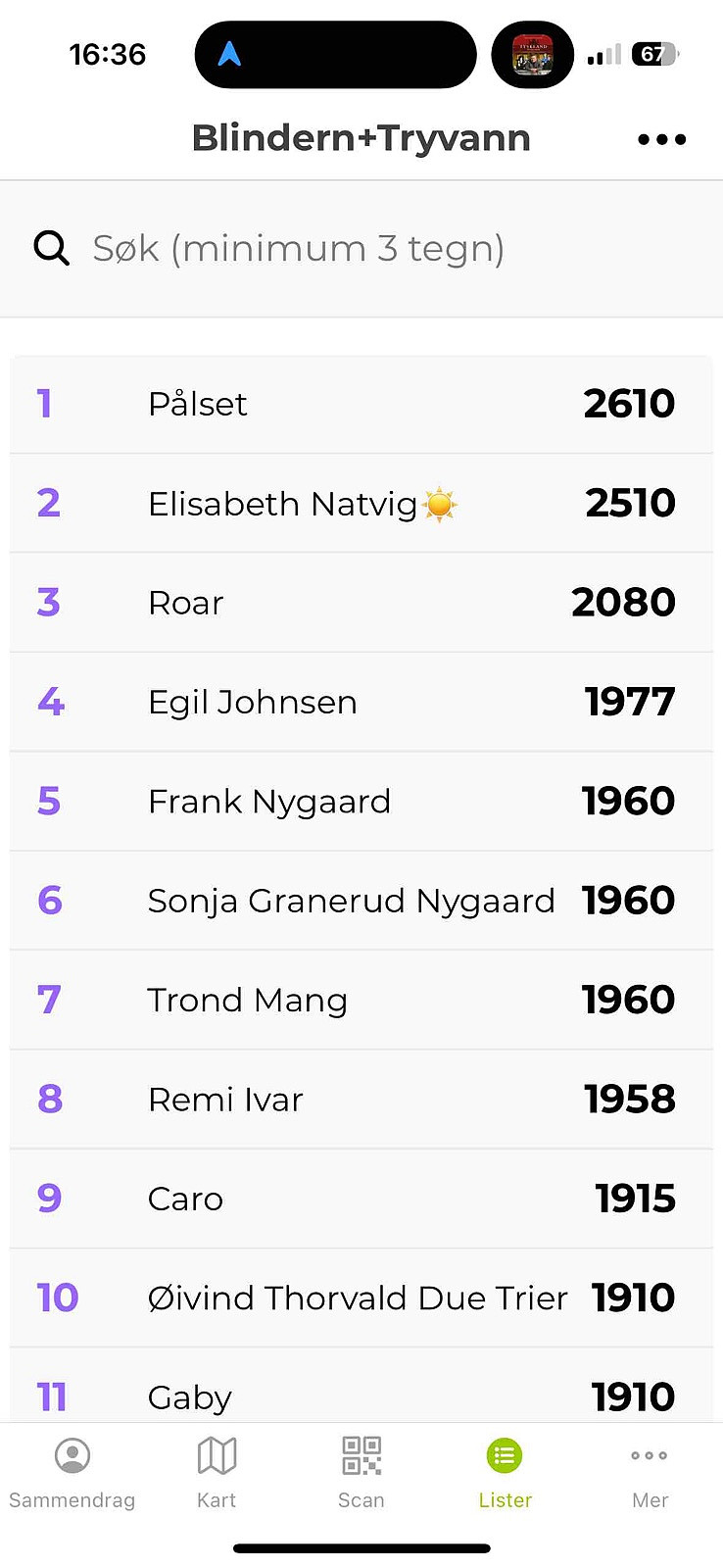Open the Kart tab
The image size is (723, 1568).
217,1473
